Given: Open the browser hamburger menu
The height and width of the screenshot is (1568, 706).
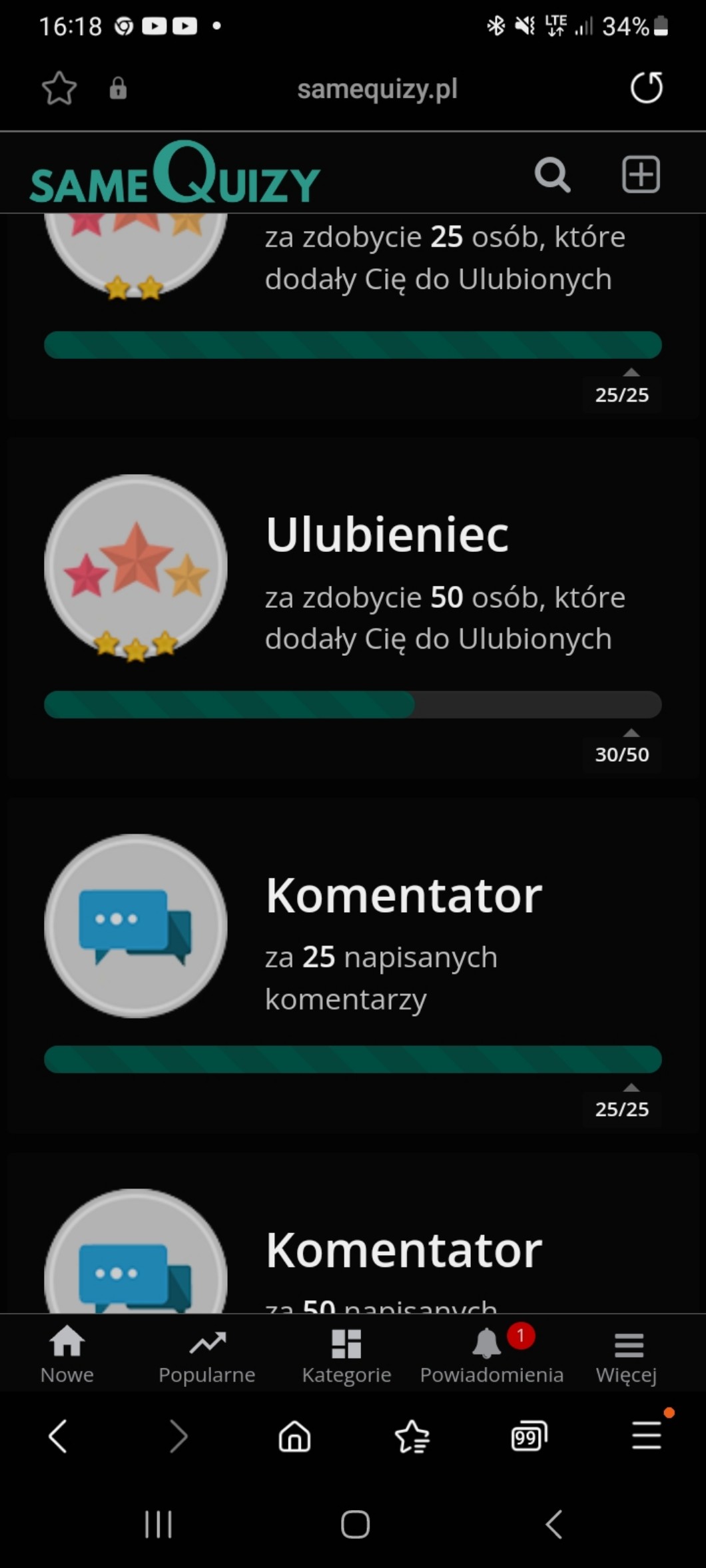Looking at the screenshot, I should pos(646,1435).
